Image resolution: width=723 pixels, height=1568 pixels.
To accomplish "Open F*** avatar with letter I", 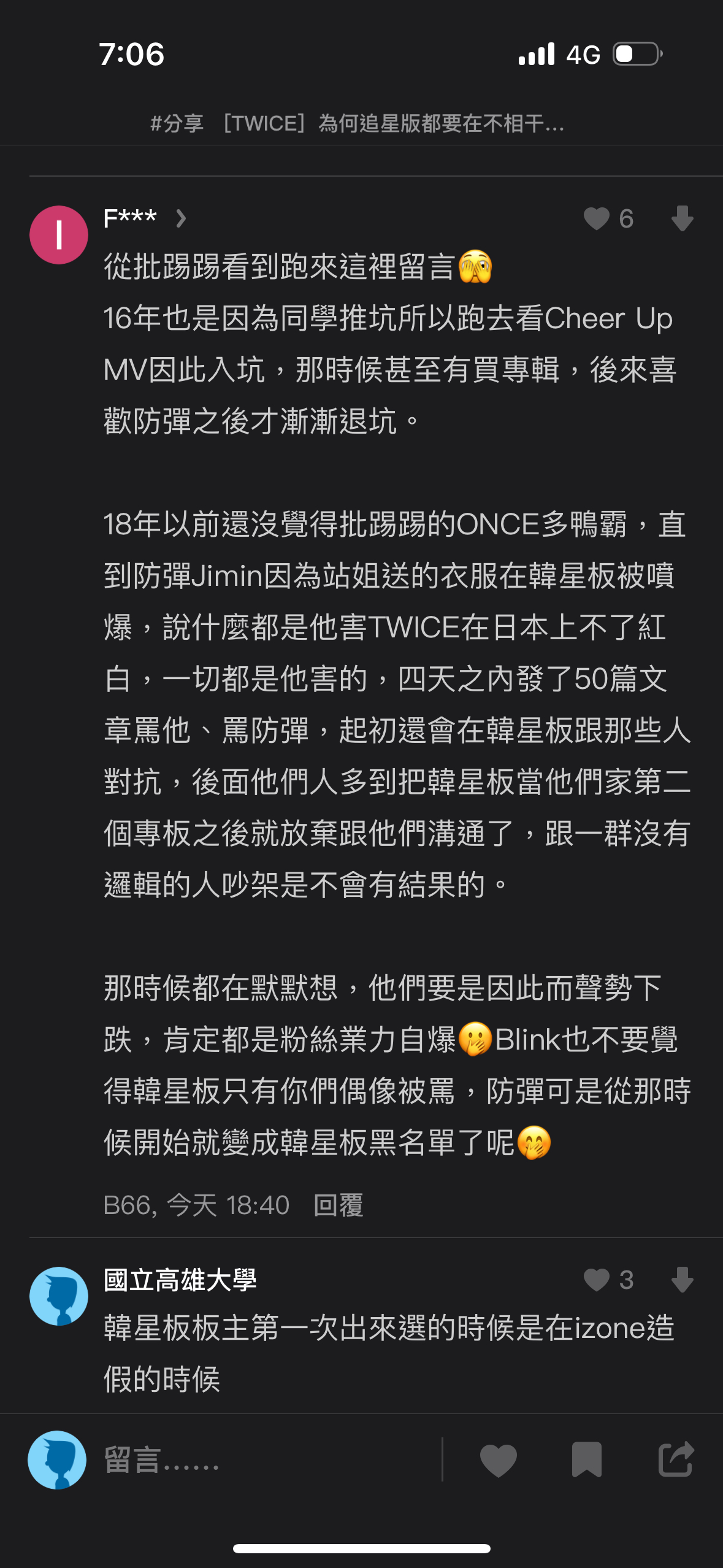I will pyautogui.click(x=59, y=235).
